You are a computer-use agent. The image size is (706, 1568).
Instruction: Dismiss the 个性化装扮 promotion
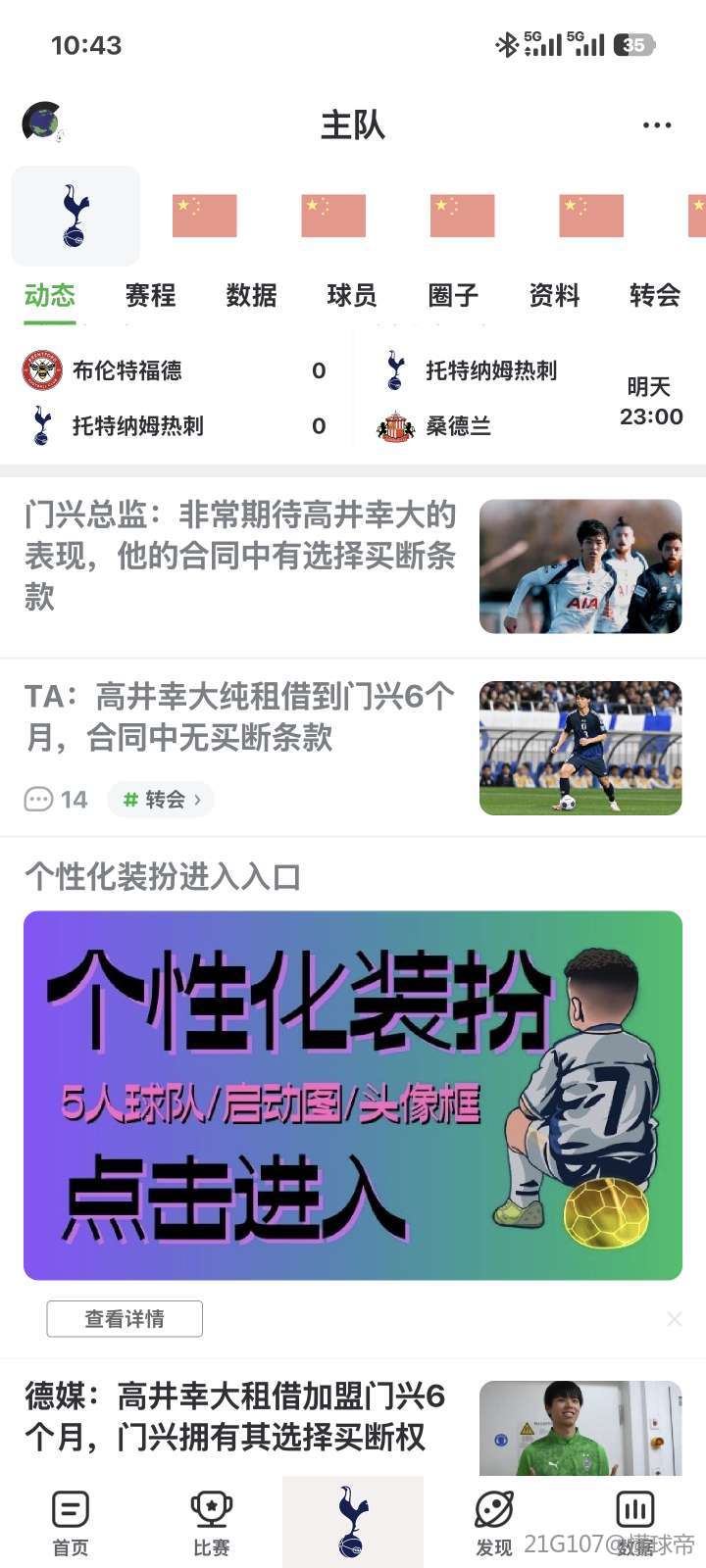click(x=675, y=1319)
